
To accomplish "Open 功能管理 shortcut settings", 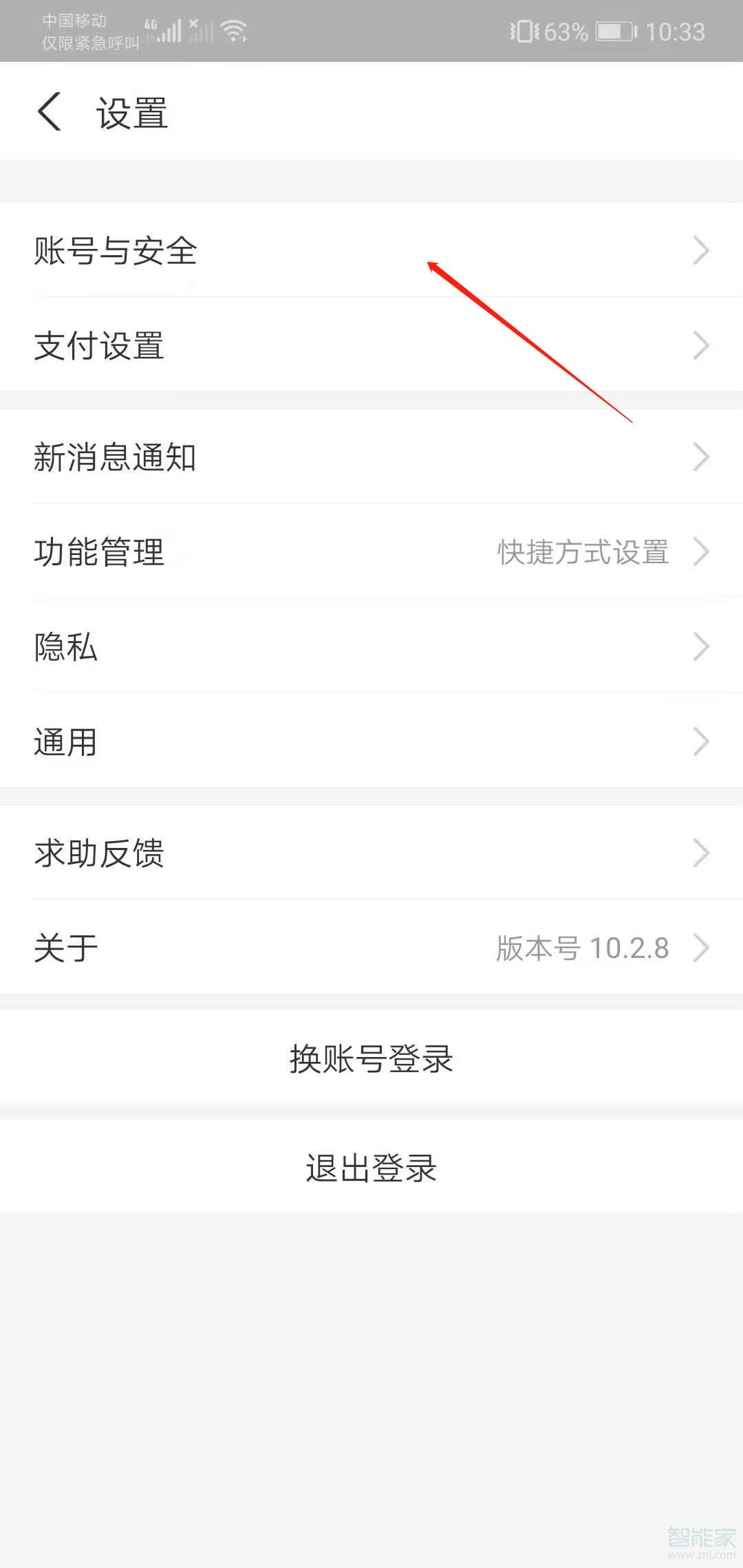I will pyautogui.click(x=371, y=552).
